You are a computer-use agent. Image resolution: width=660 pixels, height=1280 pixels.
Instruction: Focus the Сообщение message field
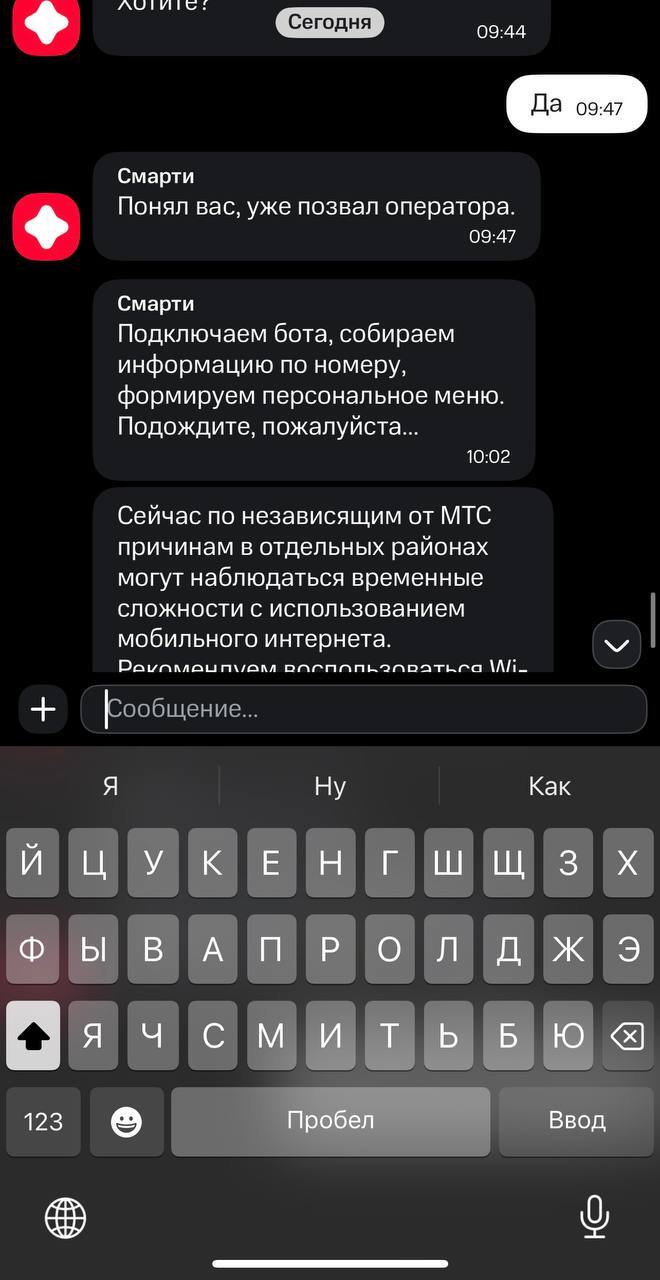365,710
